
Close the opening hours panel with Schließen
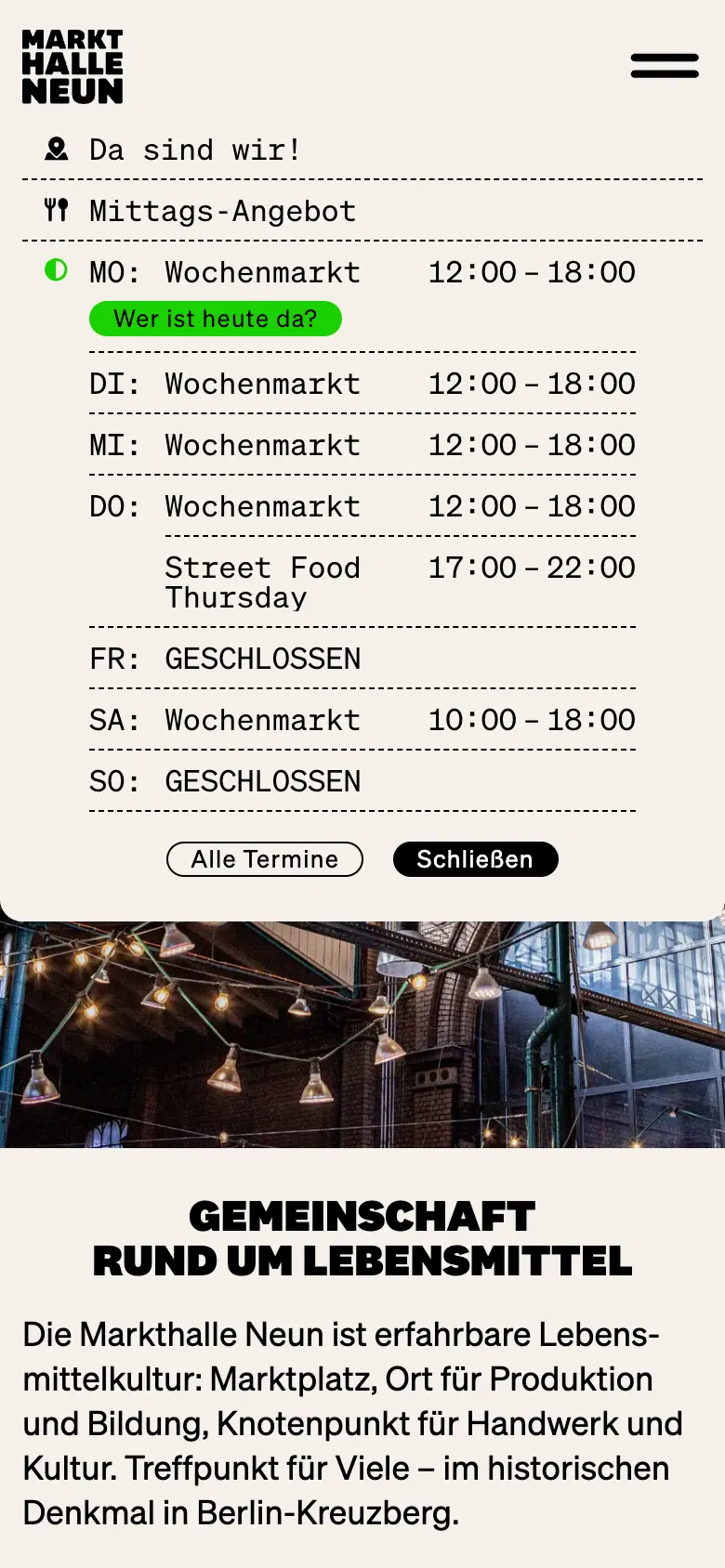point(475,859)
